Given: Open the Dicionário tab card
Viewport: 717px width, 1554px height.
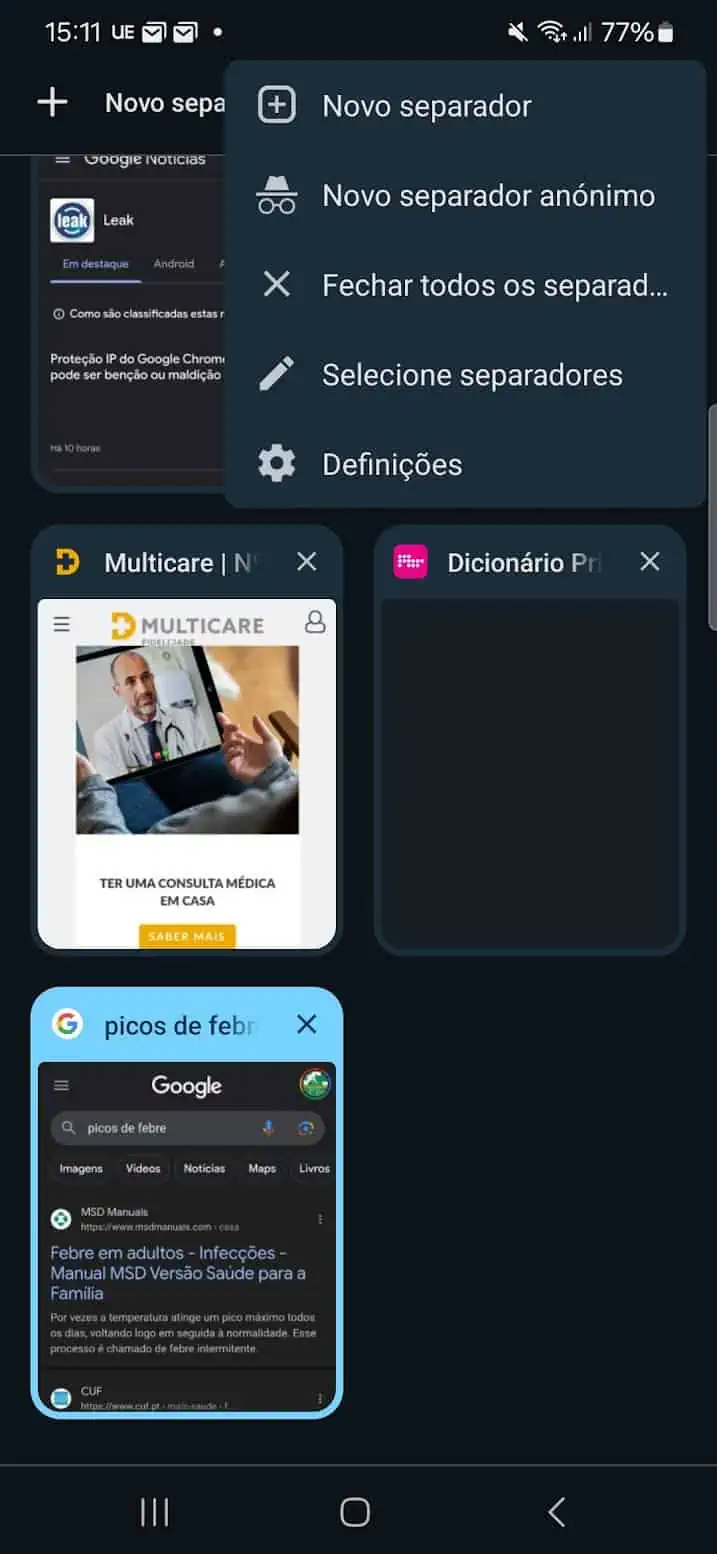Looking at the screenshot, I should 530,772.
